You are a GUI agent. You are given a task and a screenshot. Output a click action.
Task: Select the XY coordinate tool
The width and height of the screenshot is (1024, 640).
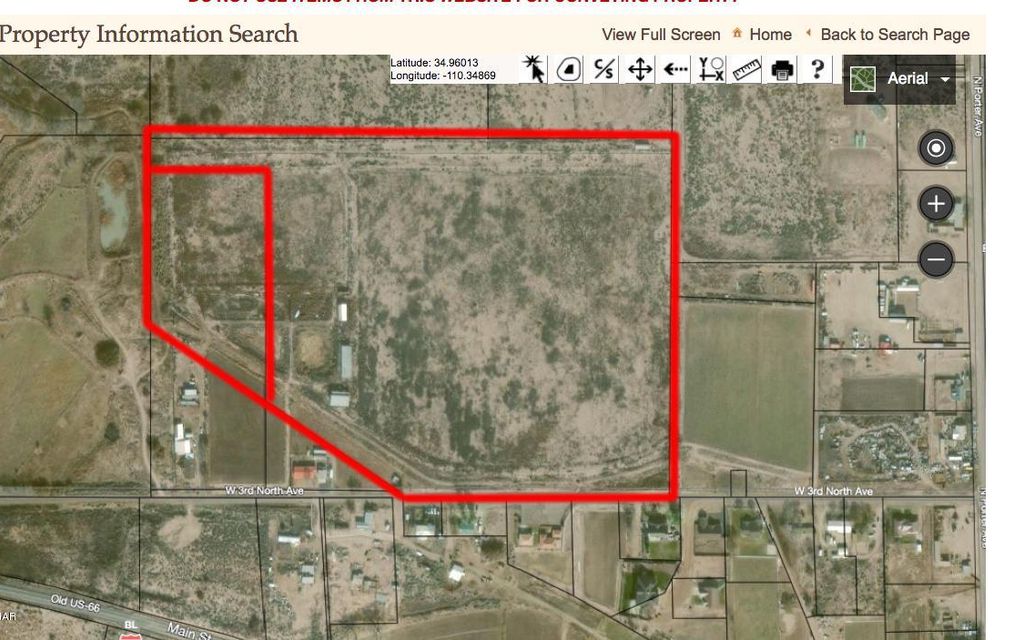pos(711,69)
